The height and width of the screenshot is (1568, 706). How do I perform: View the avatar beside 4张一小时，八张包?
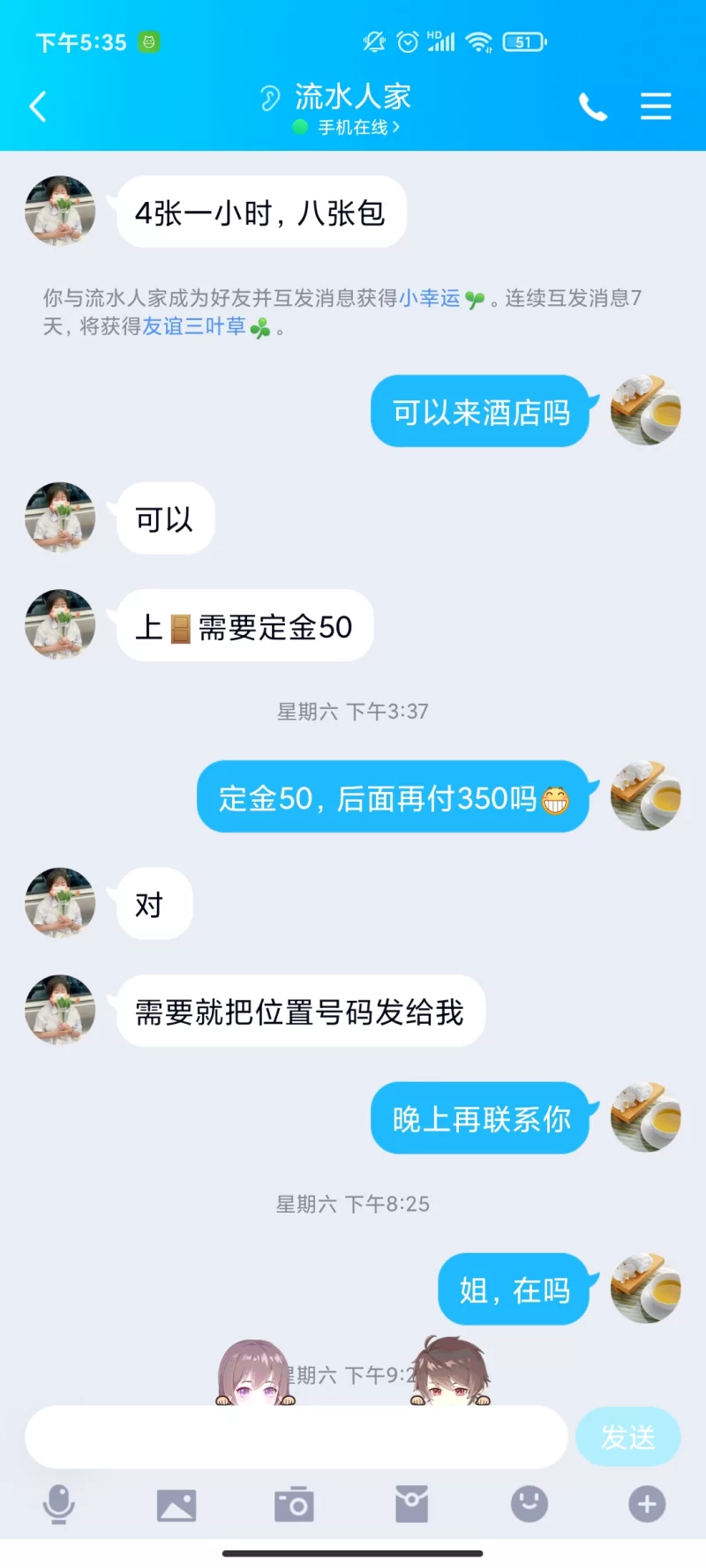60,211
